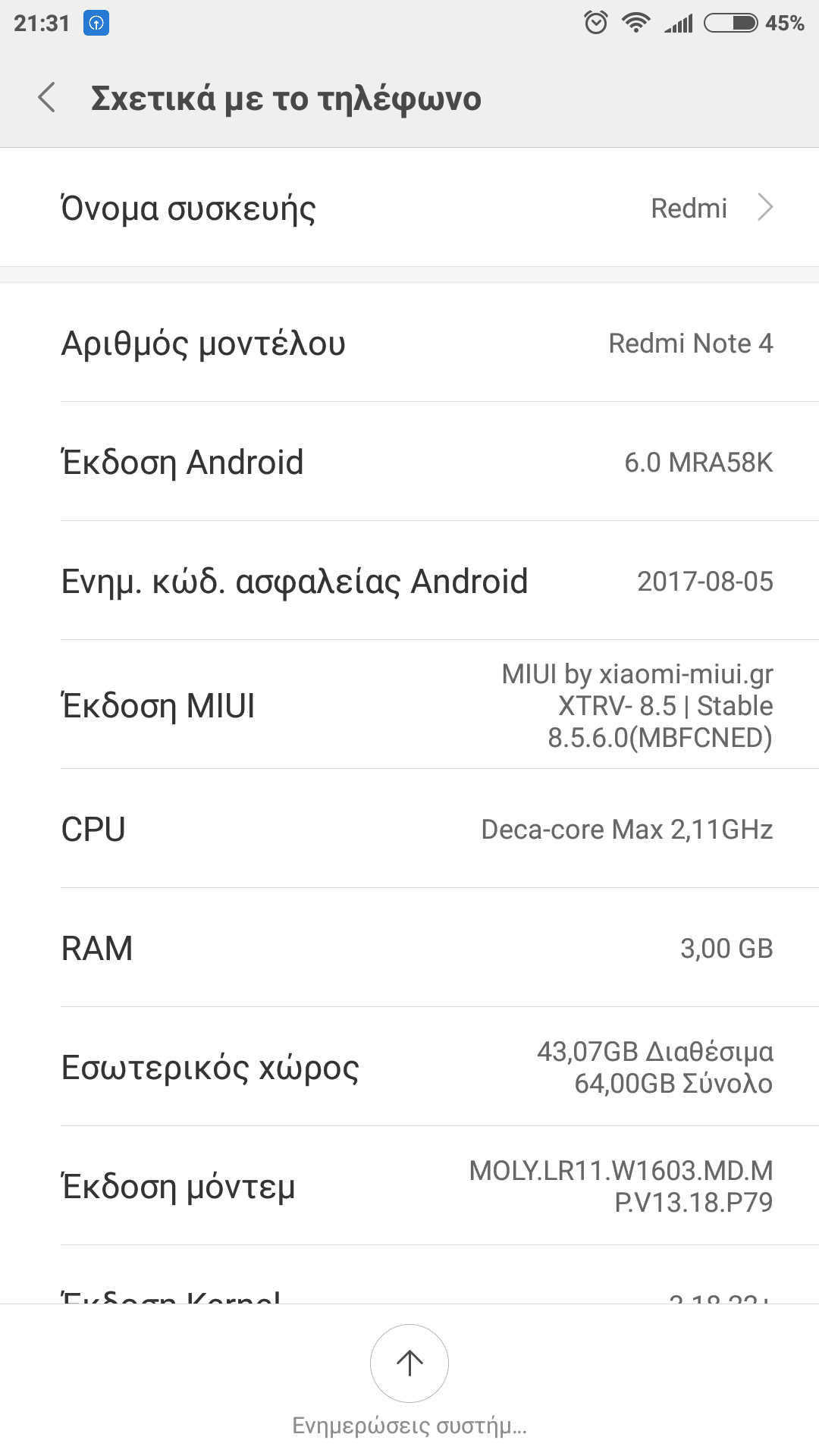This screenshot has width=819, height=1456.
Task: Tap the Έκδοση MIUI row
Action: 409,705
